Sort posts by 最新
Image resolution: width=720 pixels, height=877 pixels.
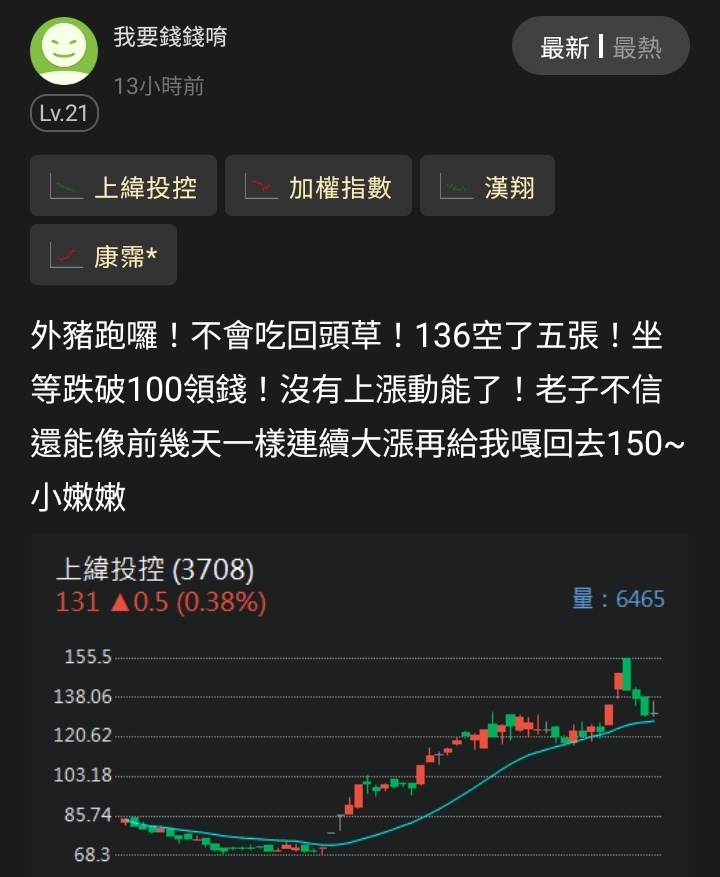coord(564,47)
